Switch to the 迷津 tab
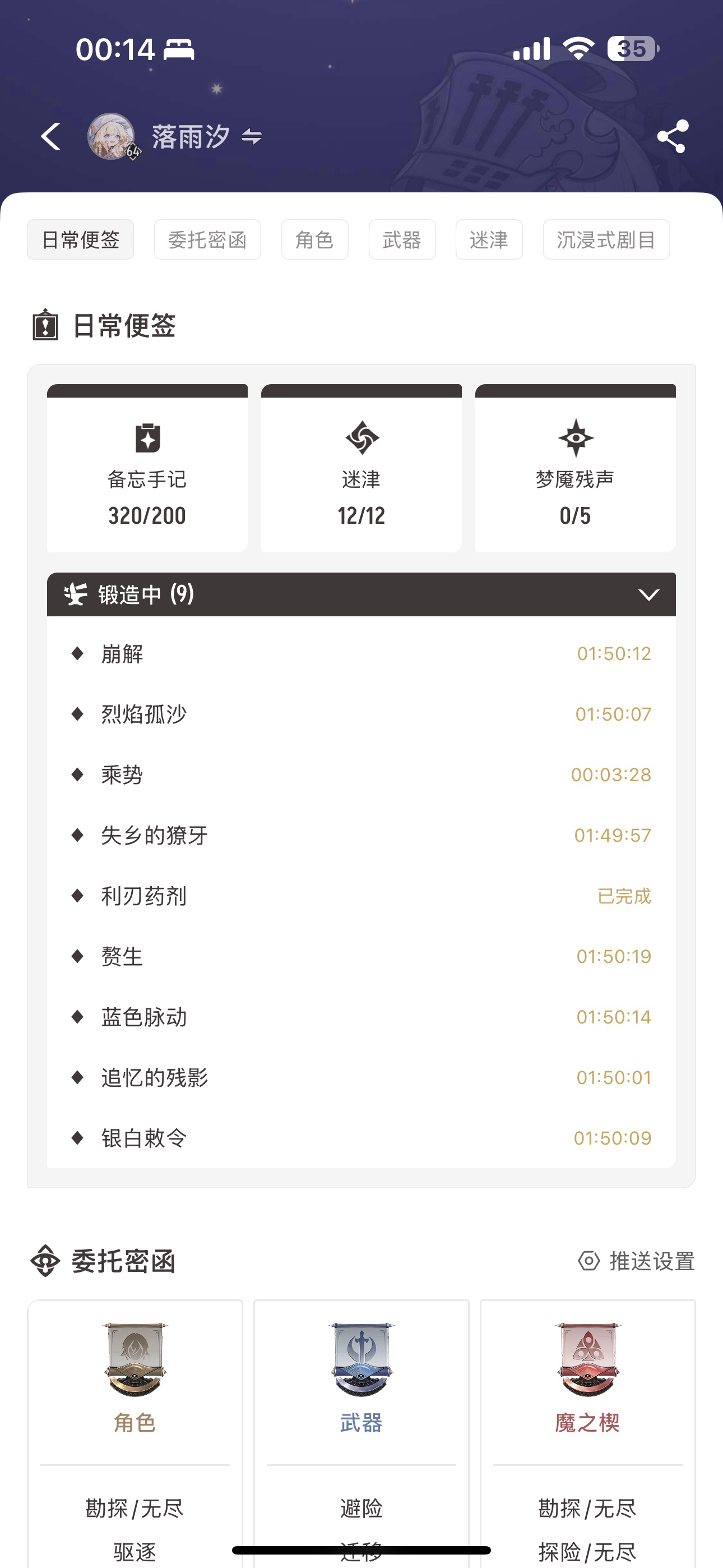 pos(489,240)
